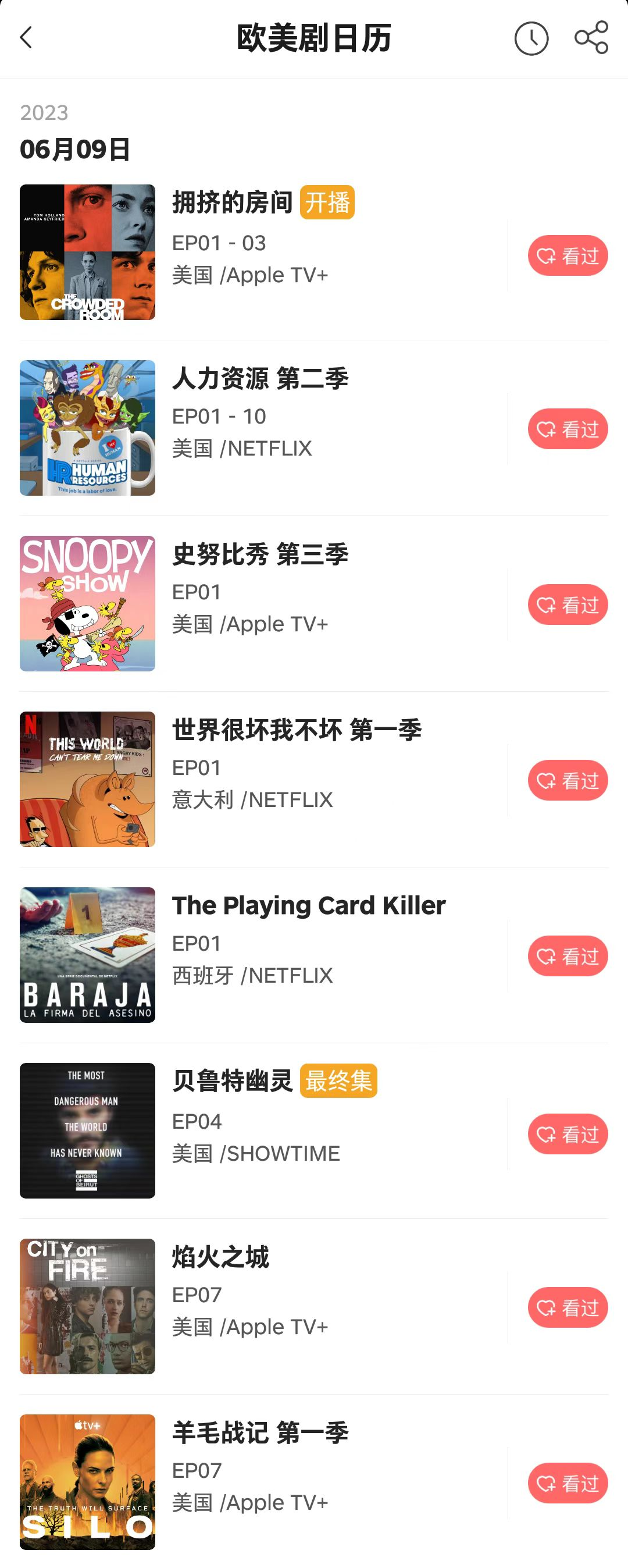This screenshot has height=1568, width=628.
Task: Mark The Playing Card Killer as 看过
Action: click(x=567, y=956)
